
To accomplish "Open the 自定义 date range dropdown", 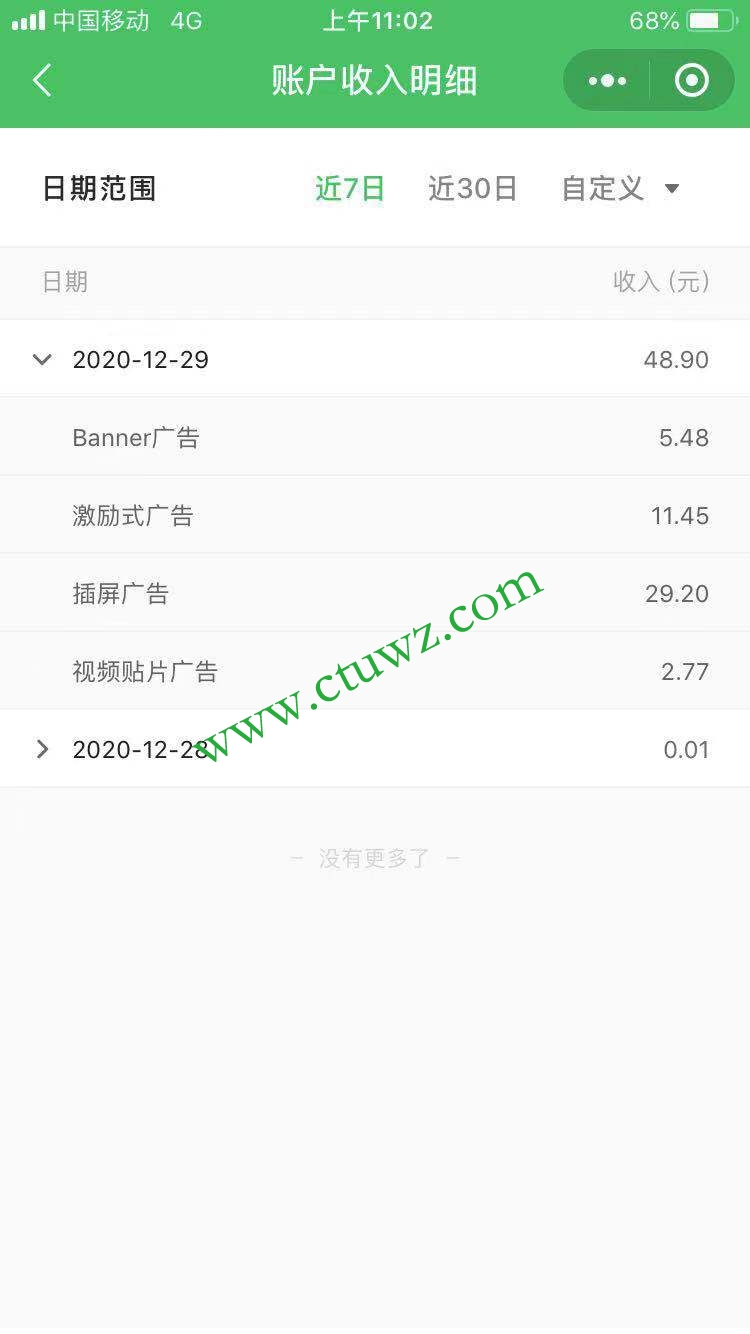I will click(x=620, y=188).
